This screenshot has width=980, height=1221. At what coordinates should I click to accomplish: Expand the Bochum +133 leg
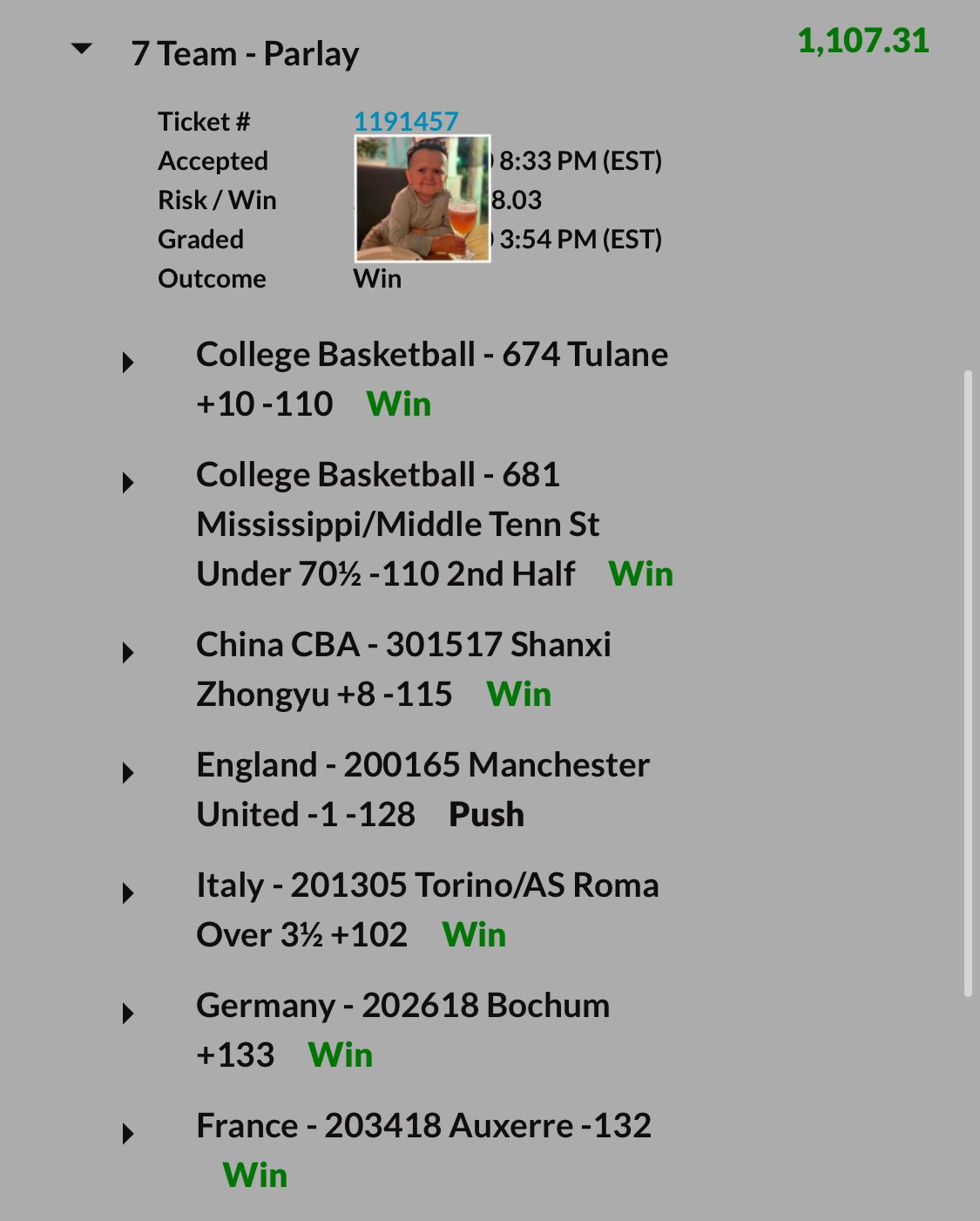(128, 1014)
